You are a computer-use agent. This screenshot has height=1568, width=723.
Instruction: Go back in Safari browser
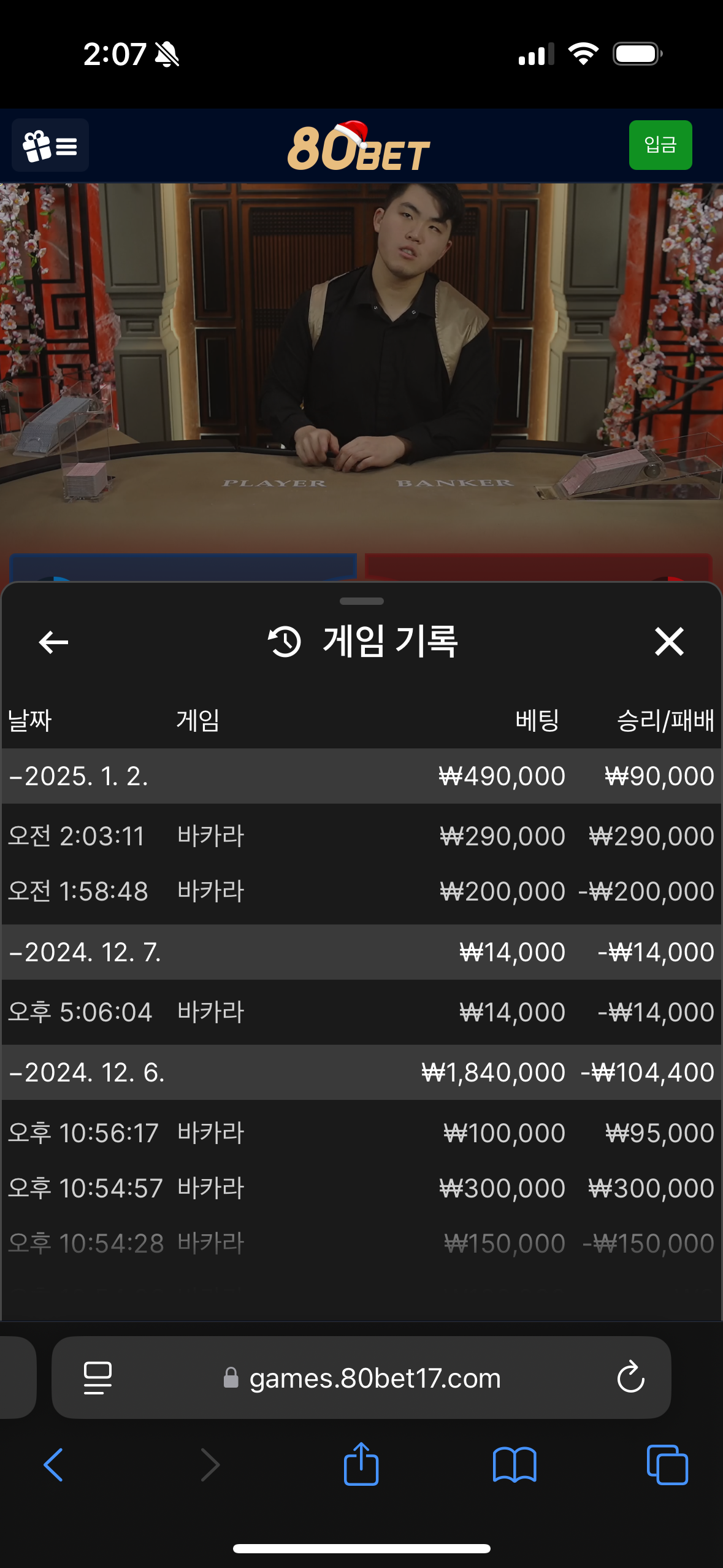[54, 1465]
